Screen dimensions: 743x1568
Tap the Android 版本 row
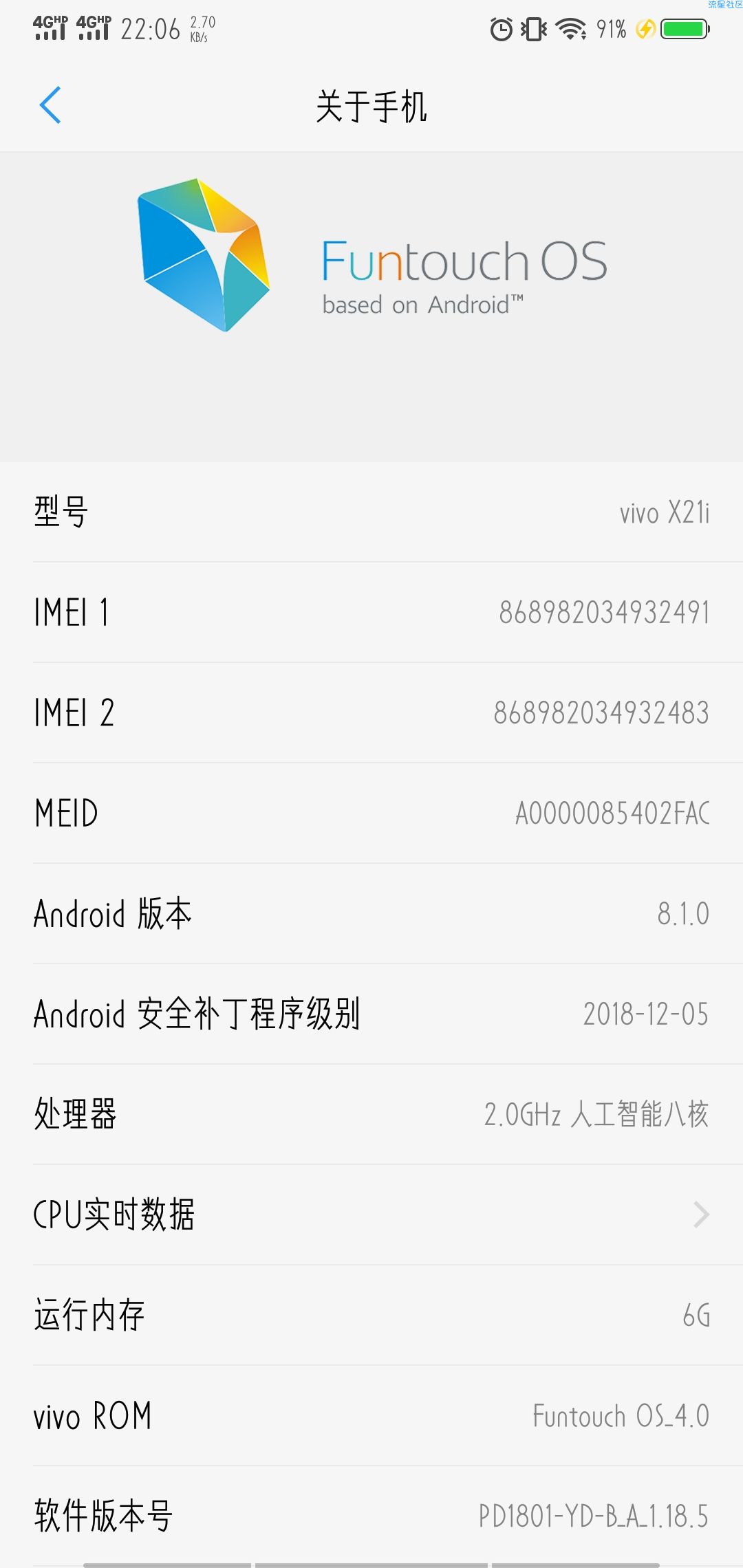(371, 913)
